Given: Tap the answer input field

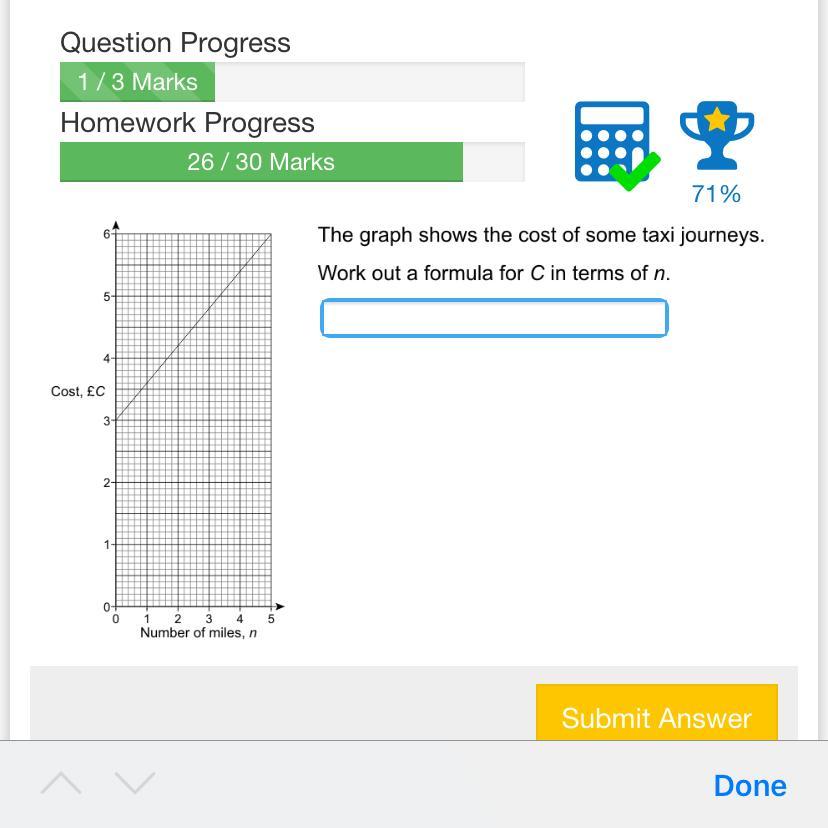Looking at the screenshot, I should [x=494, y=318].
